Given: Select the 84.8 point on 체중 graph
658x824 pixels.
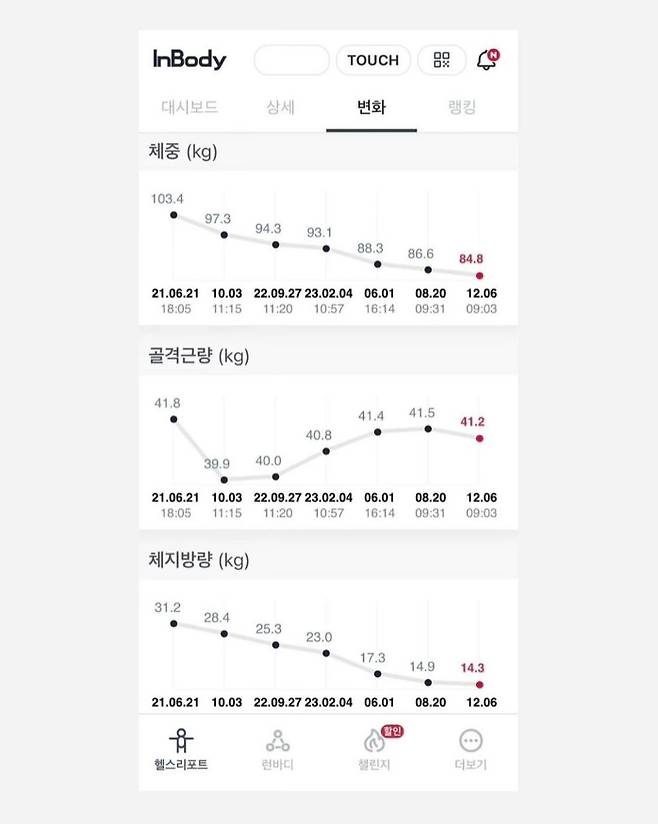Looking at the screenshot, I should 479,275.
